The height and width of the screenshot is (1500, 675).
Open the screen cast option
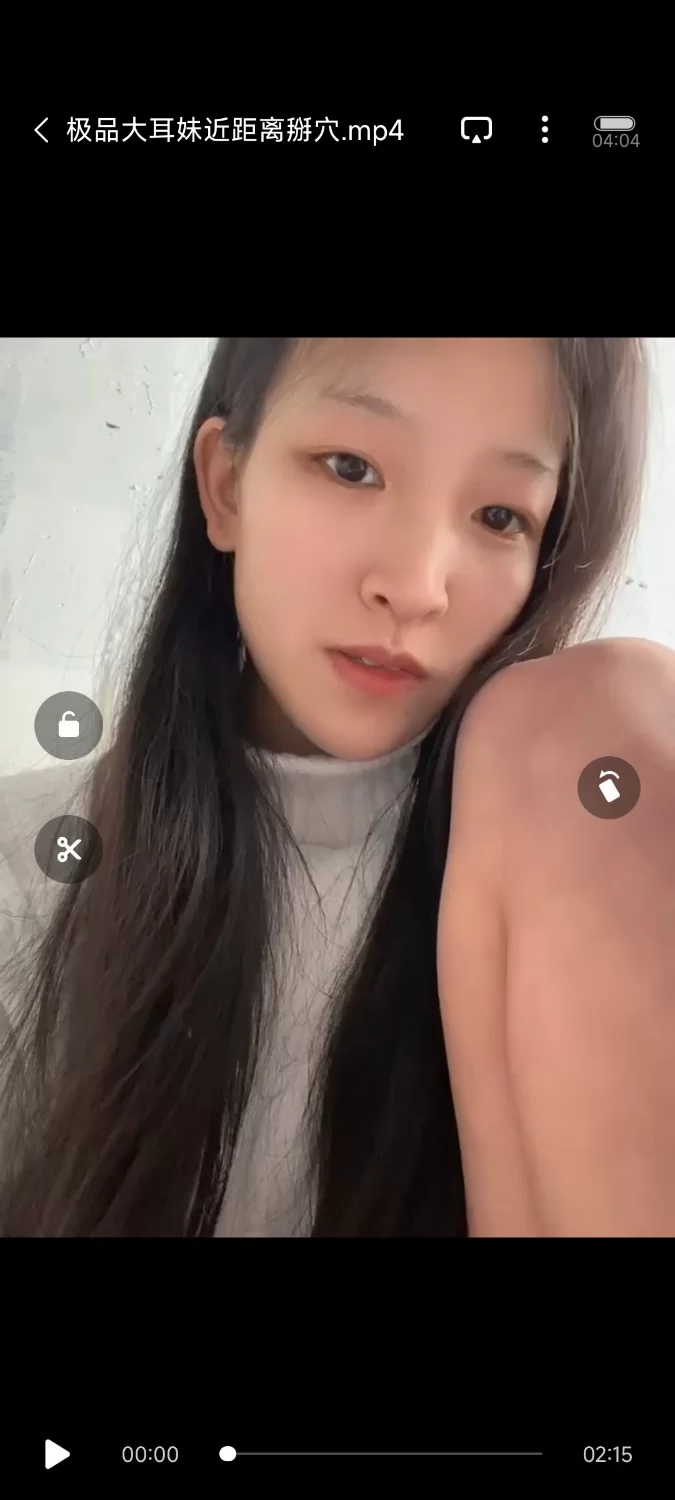[x=476, y=130]
